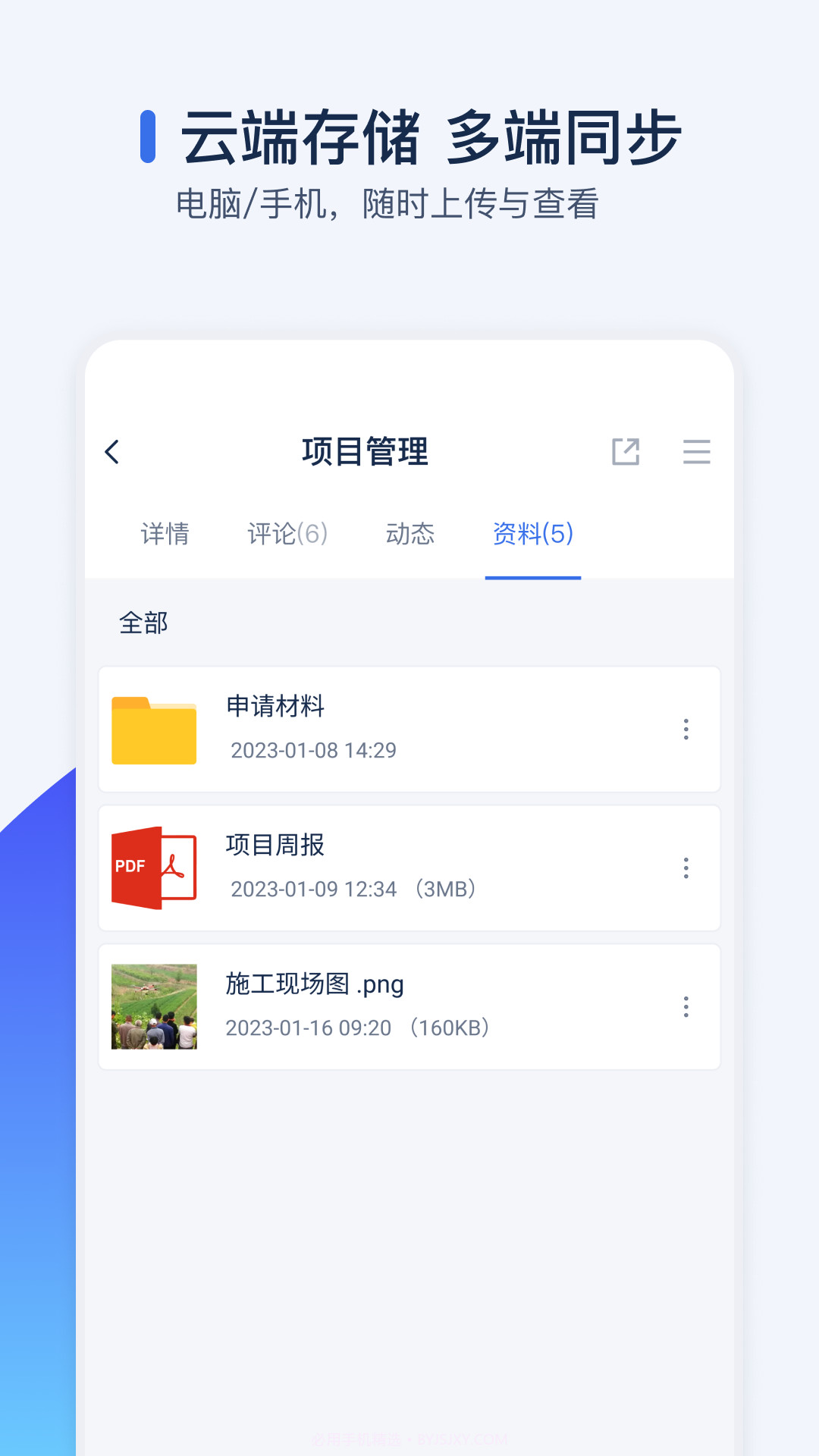Screen dimensions: 819x1456
Task: Open the file named 项目周报
Action: (276, 846)
